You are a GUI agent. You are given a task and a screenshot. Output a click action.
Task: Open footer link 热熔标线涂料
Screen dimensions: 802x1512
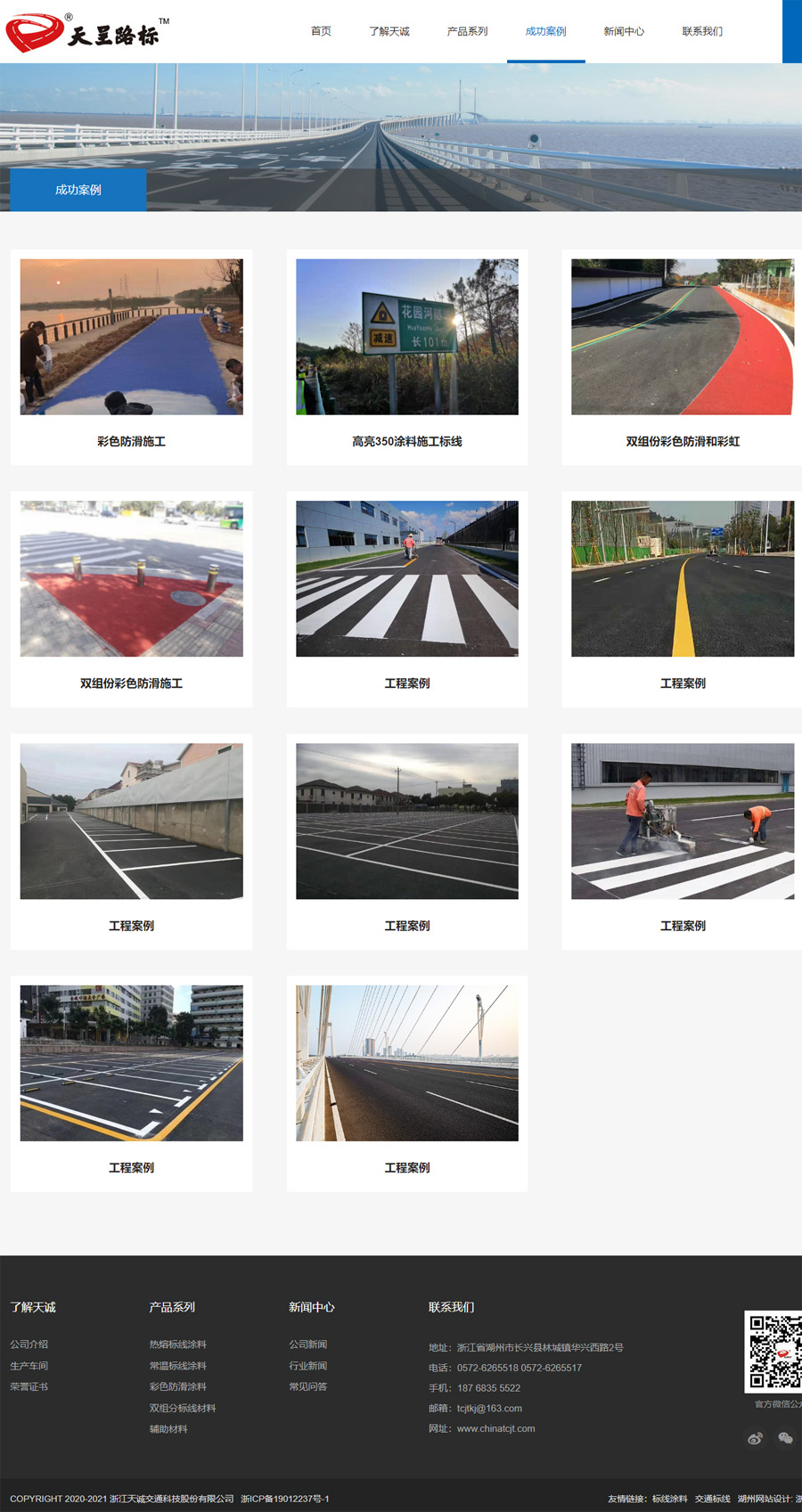click(177, 1344)
